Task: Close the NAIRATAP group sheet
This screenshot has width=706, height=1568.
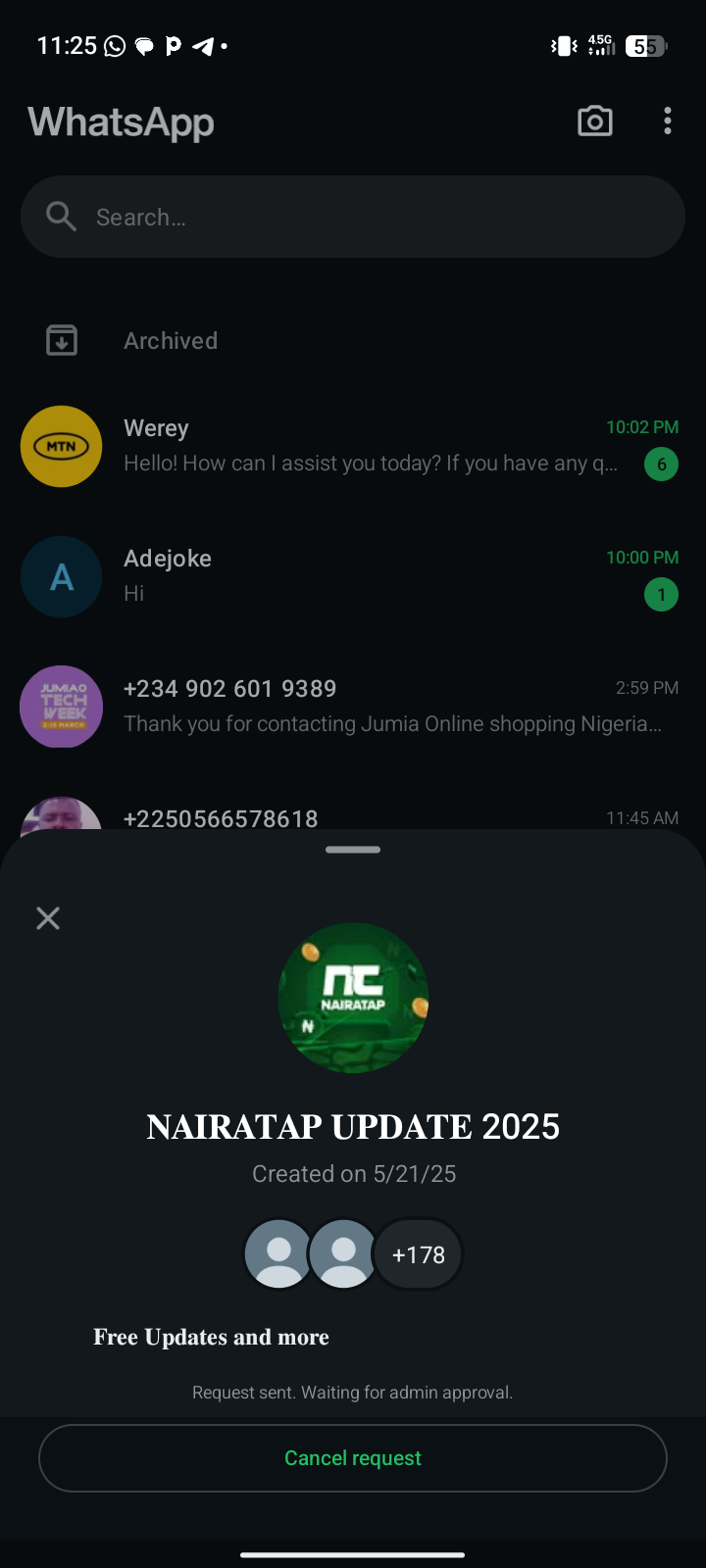Action: tap(48, 918)
